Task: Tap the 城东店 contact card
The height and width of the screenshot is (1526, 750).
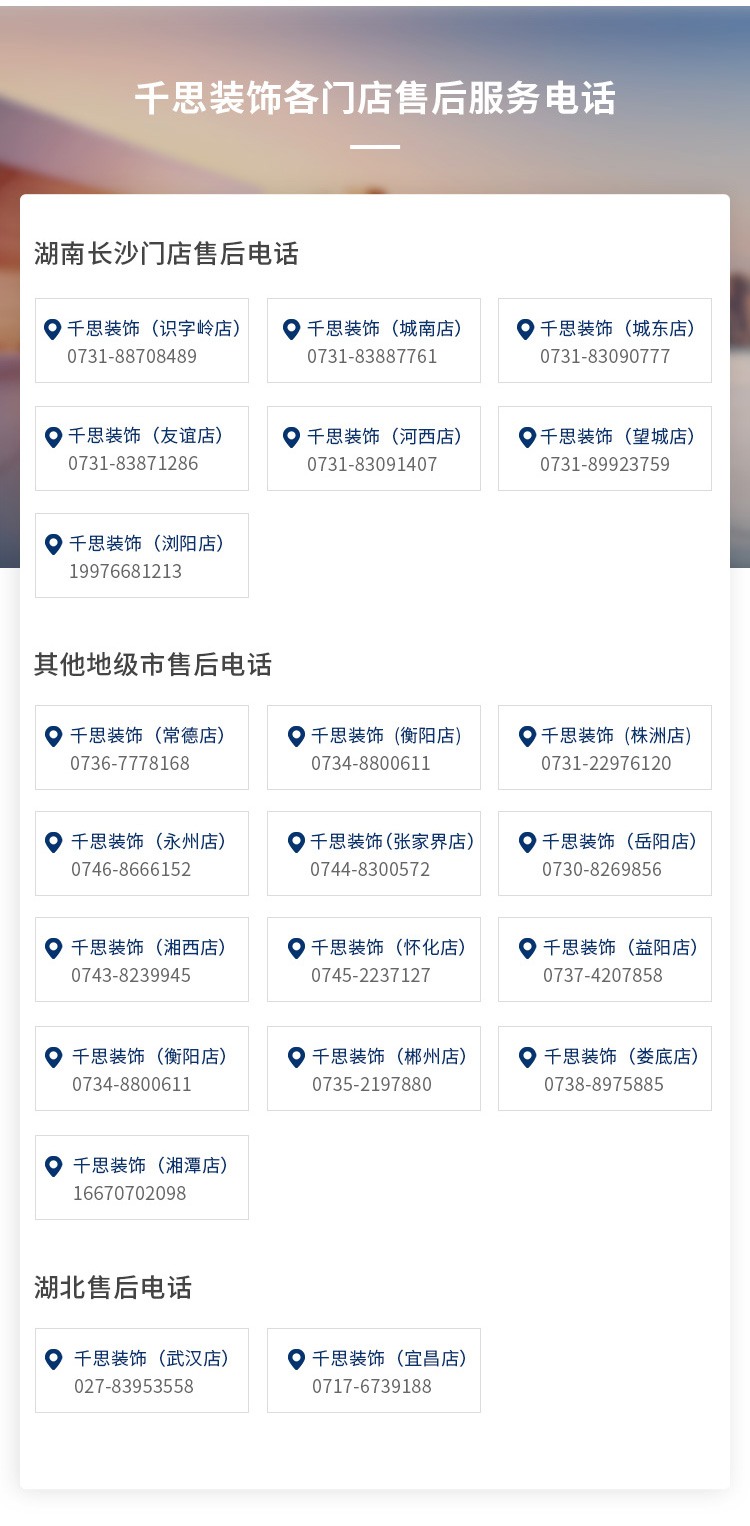Action: (605, 341)
